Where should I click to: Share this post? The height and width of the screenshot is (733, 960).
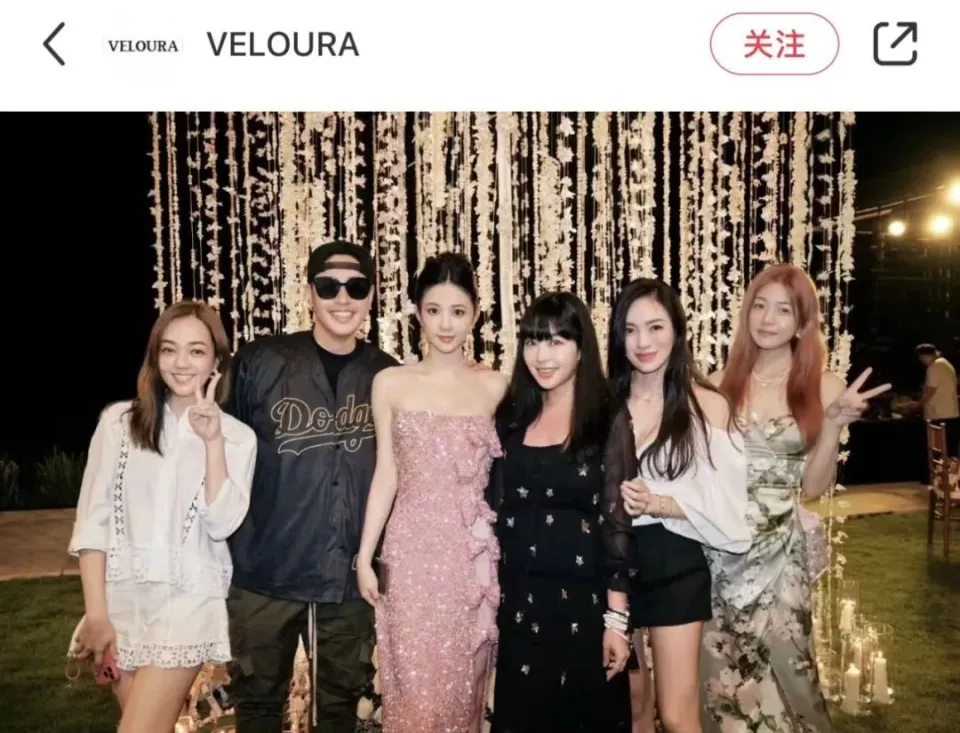coord(895,44)
